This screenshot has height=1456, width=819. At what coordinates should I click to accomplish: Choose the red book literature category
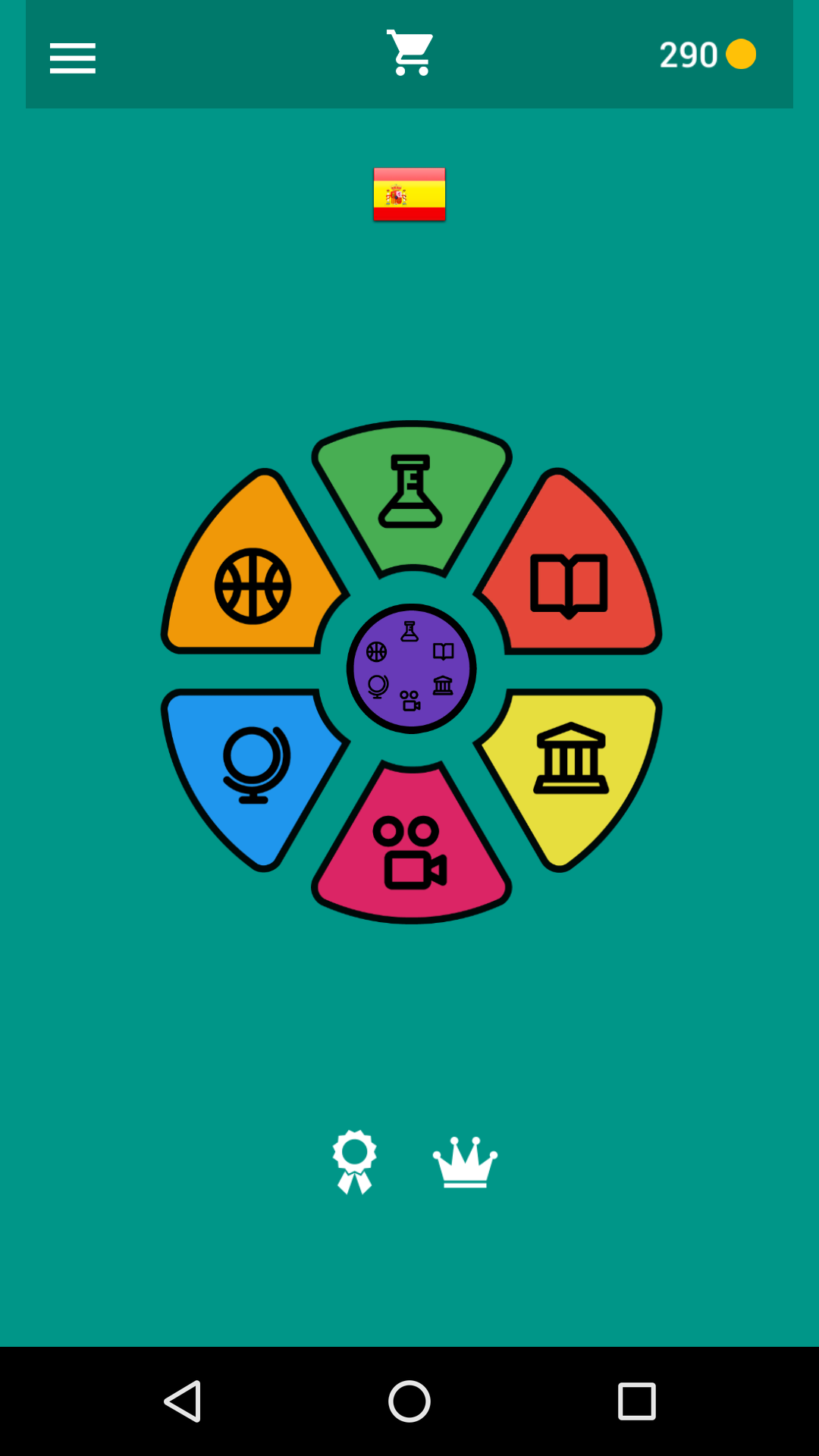coord(570,584)
